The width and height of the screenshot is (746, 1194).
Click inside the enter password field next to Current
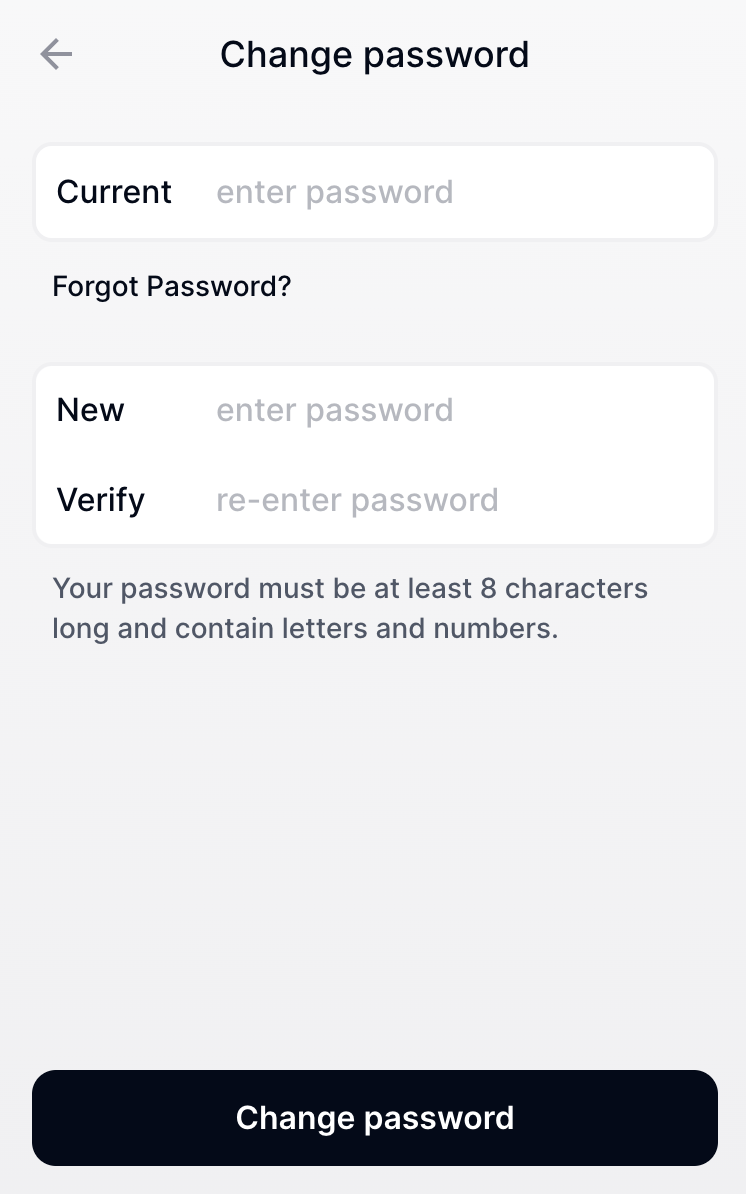coord(335,191)
